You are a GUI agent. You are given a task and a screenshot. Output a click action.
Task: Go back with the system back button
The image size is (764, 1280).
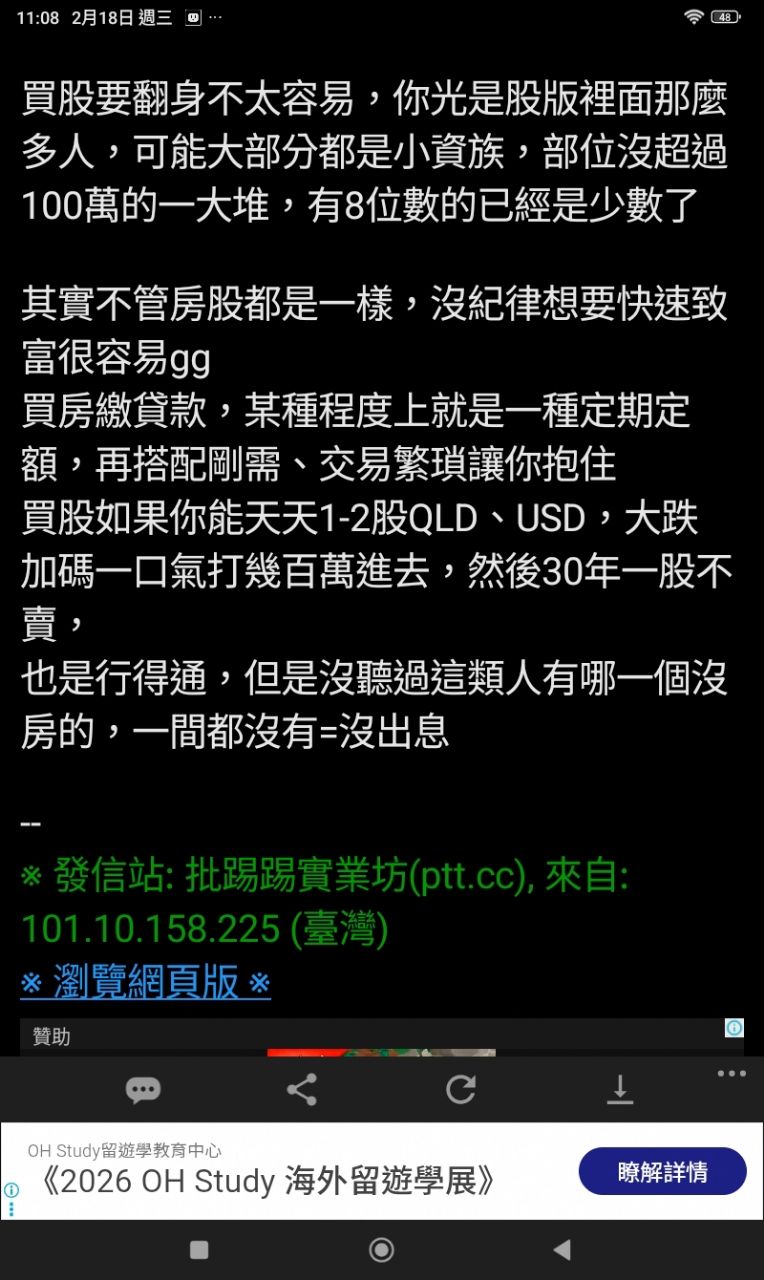(562, 1249)
